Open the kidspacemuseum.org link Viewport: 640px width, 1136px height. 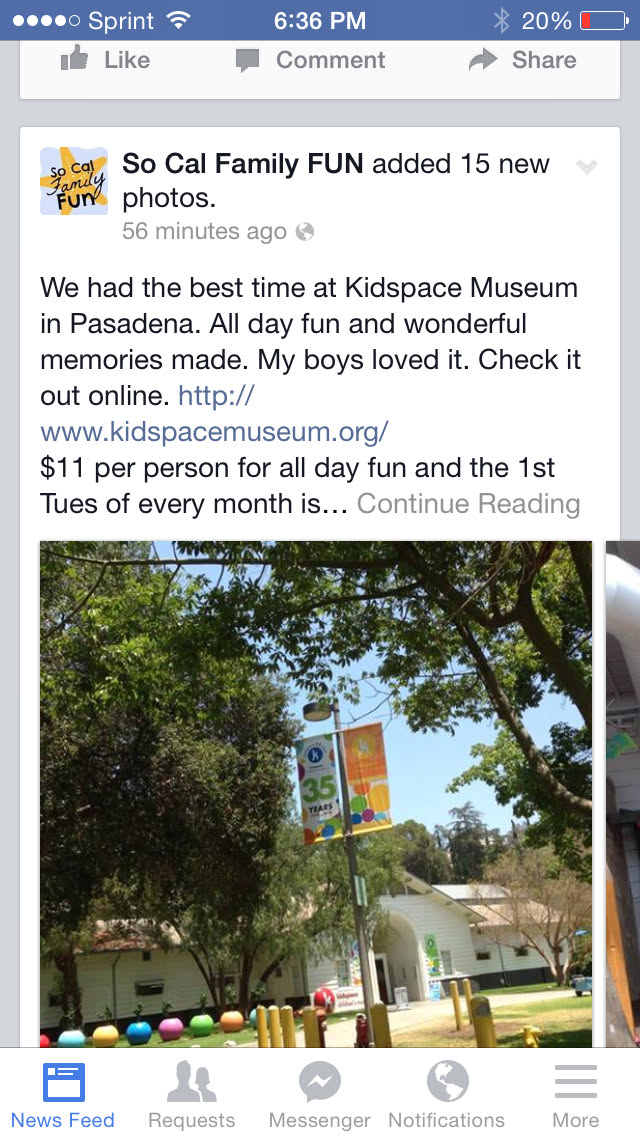[x=214, y=432]
